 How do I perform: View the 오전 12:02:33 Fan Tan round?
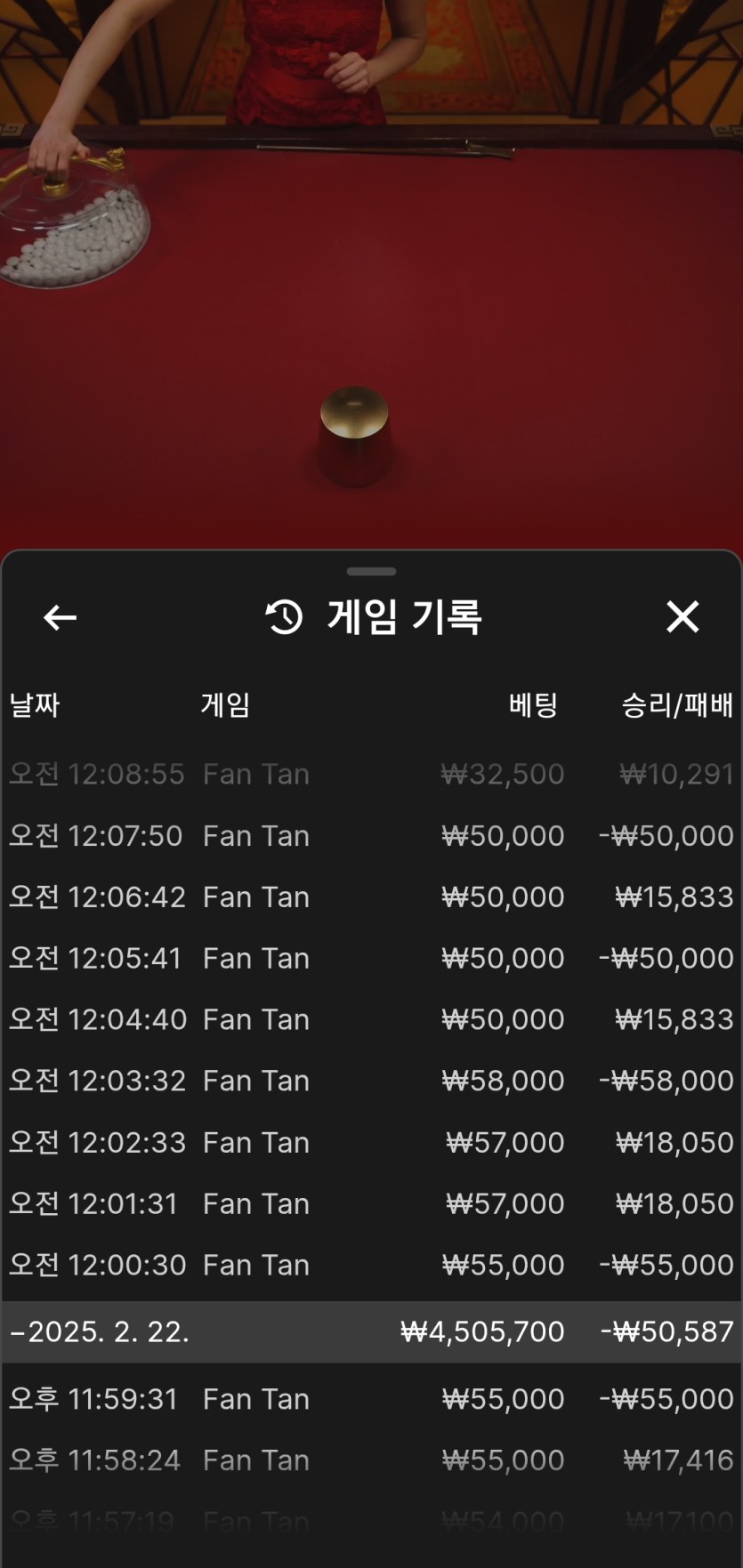pyautogui.click(x=371, y=1142)
